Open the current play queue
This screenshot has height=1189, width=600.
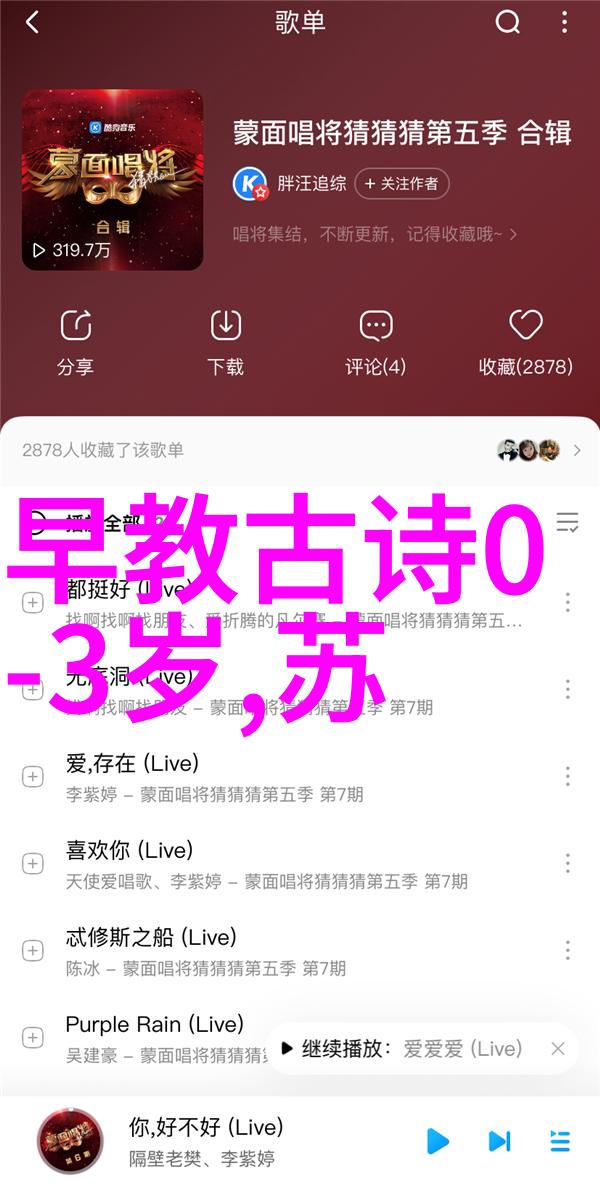click(x=560, y=1141)
